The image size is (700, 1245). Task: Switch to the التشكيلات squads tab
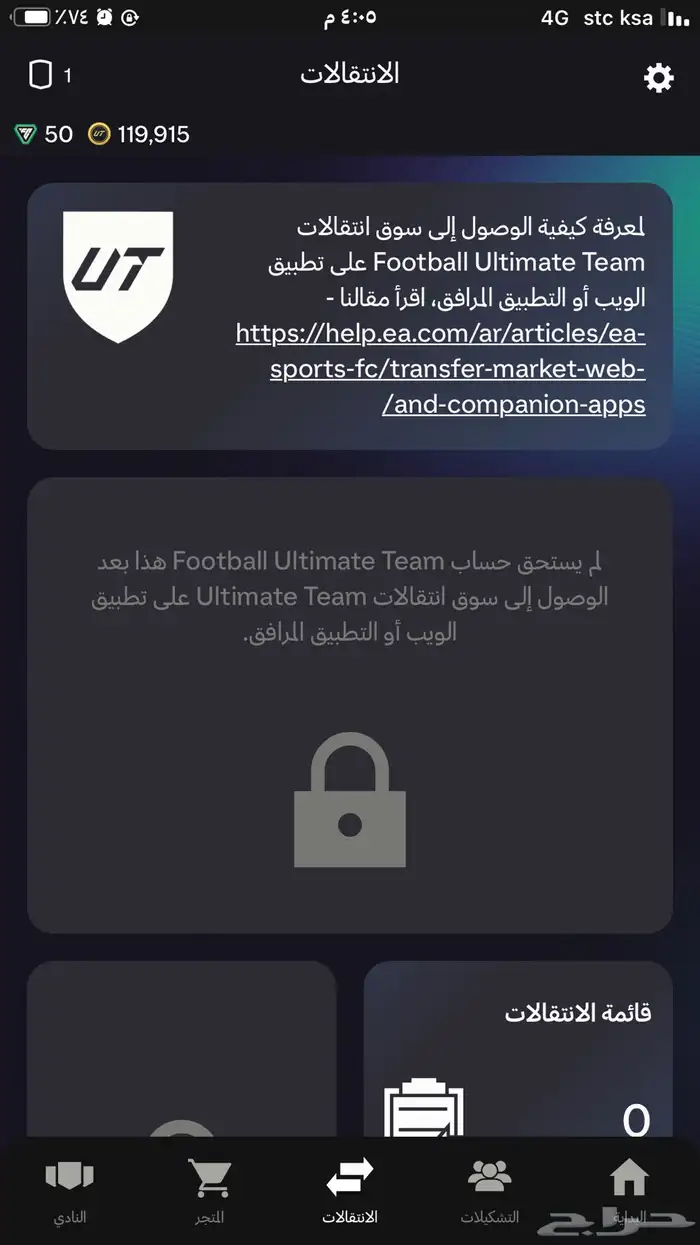coord(489,1190)
